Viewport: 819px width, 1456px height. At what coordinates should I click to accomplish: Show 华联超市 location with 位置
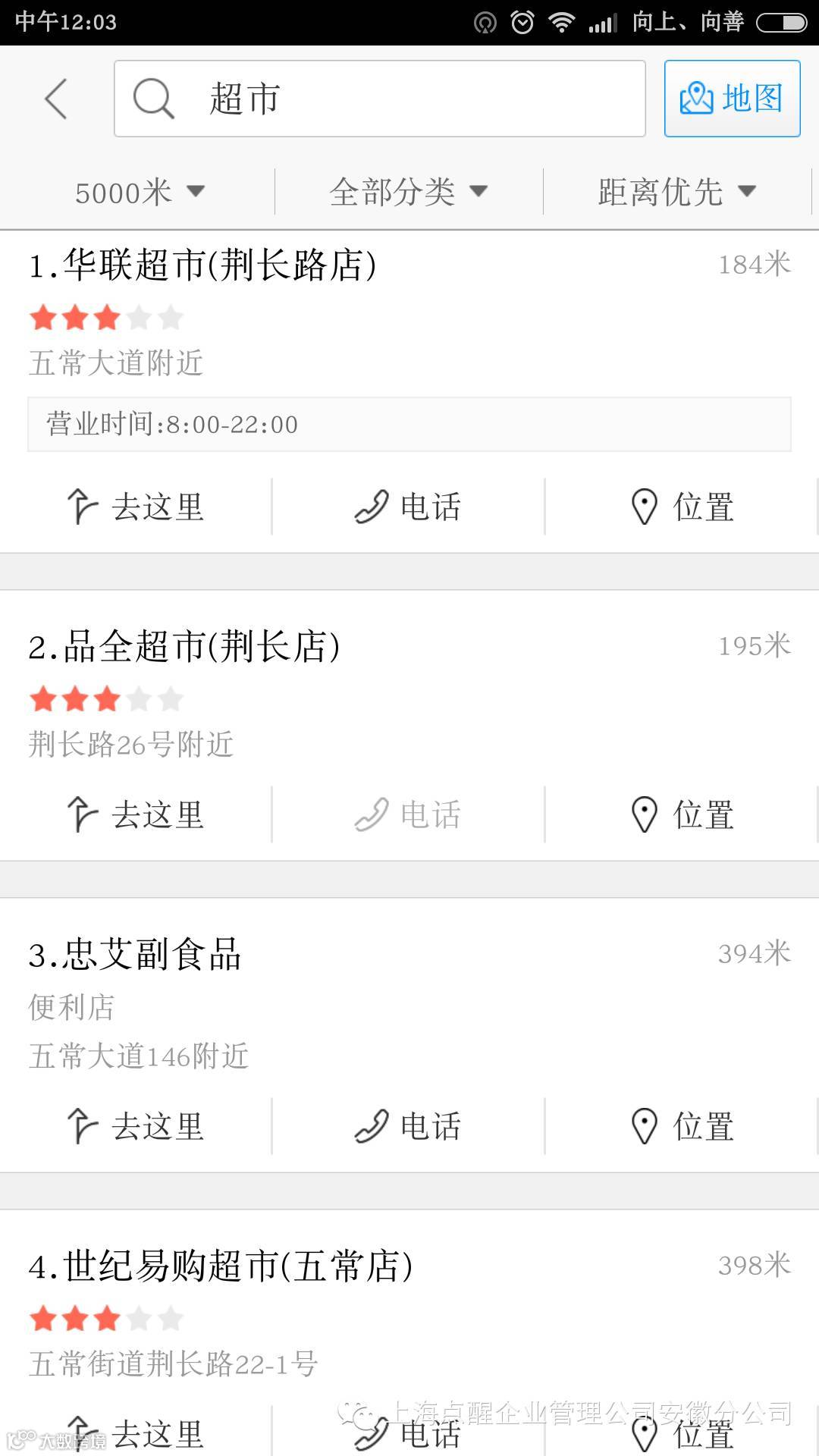coord(682,507)
